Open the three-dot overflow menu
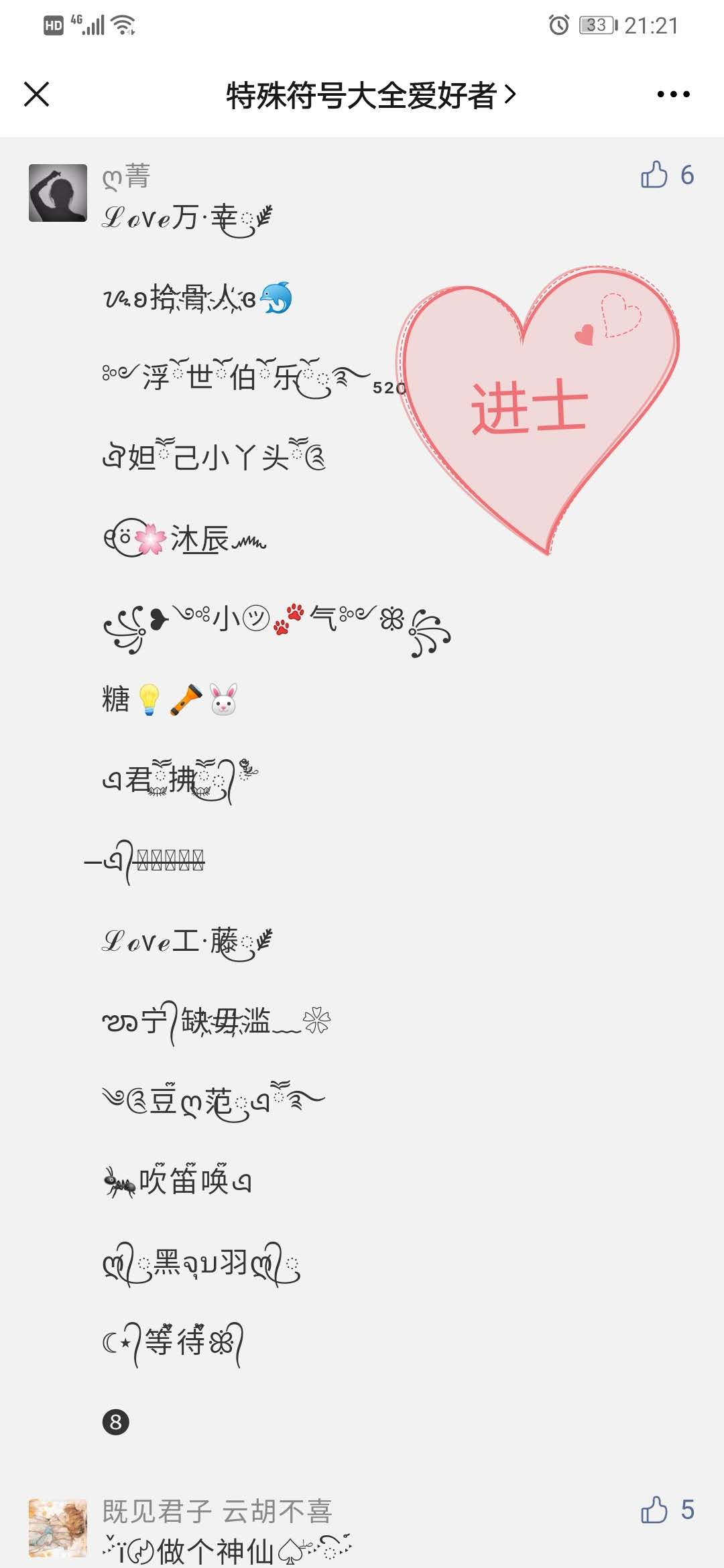The height and width of the screenshot is (1568, 724). click(673, 94)
